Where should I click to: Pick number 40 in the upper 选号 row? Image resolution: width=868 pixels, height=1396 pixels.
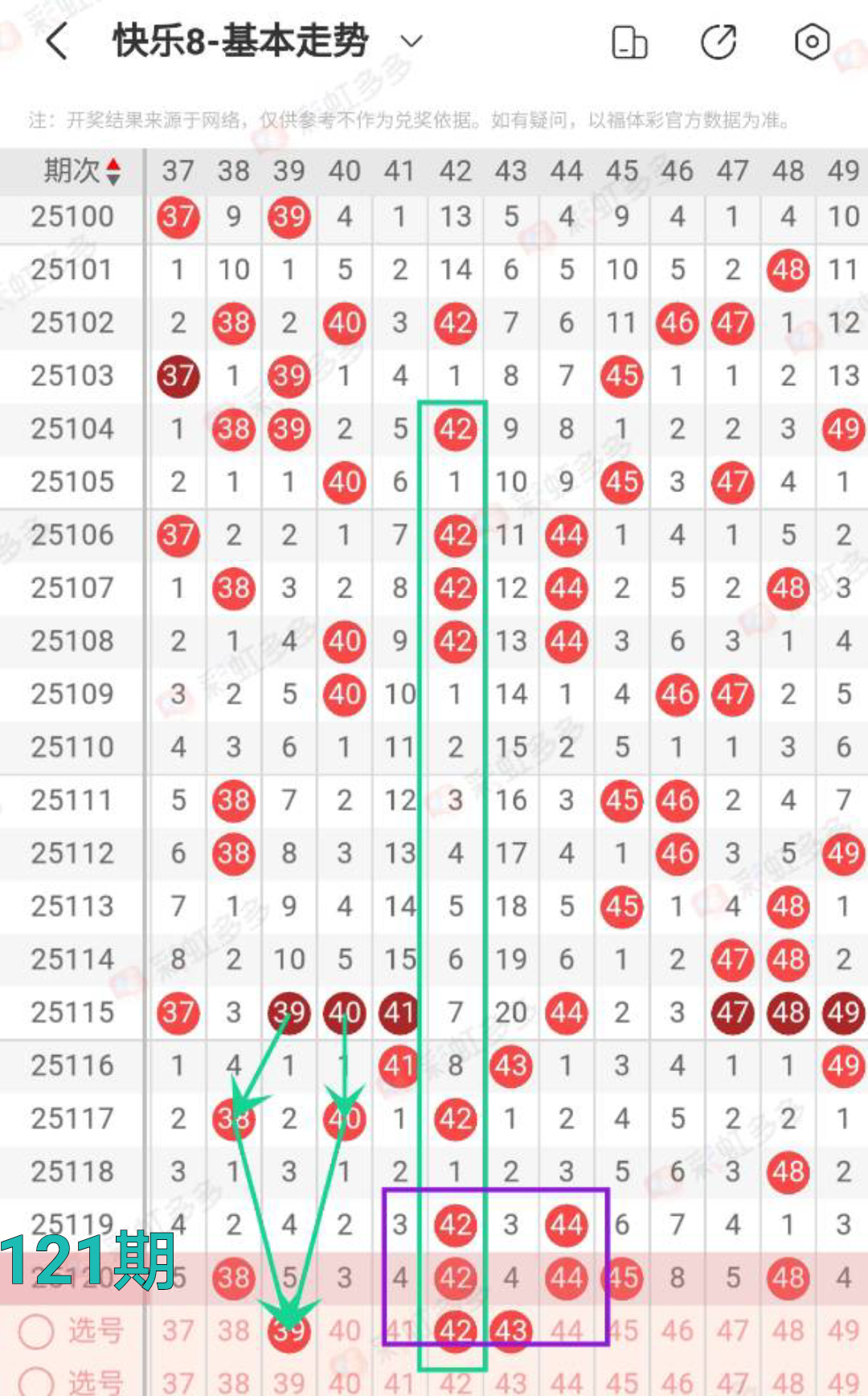[344, 1331]
